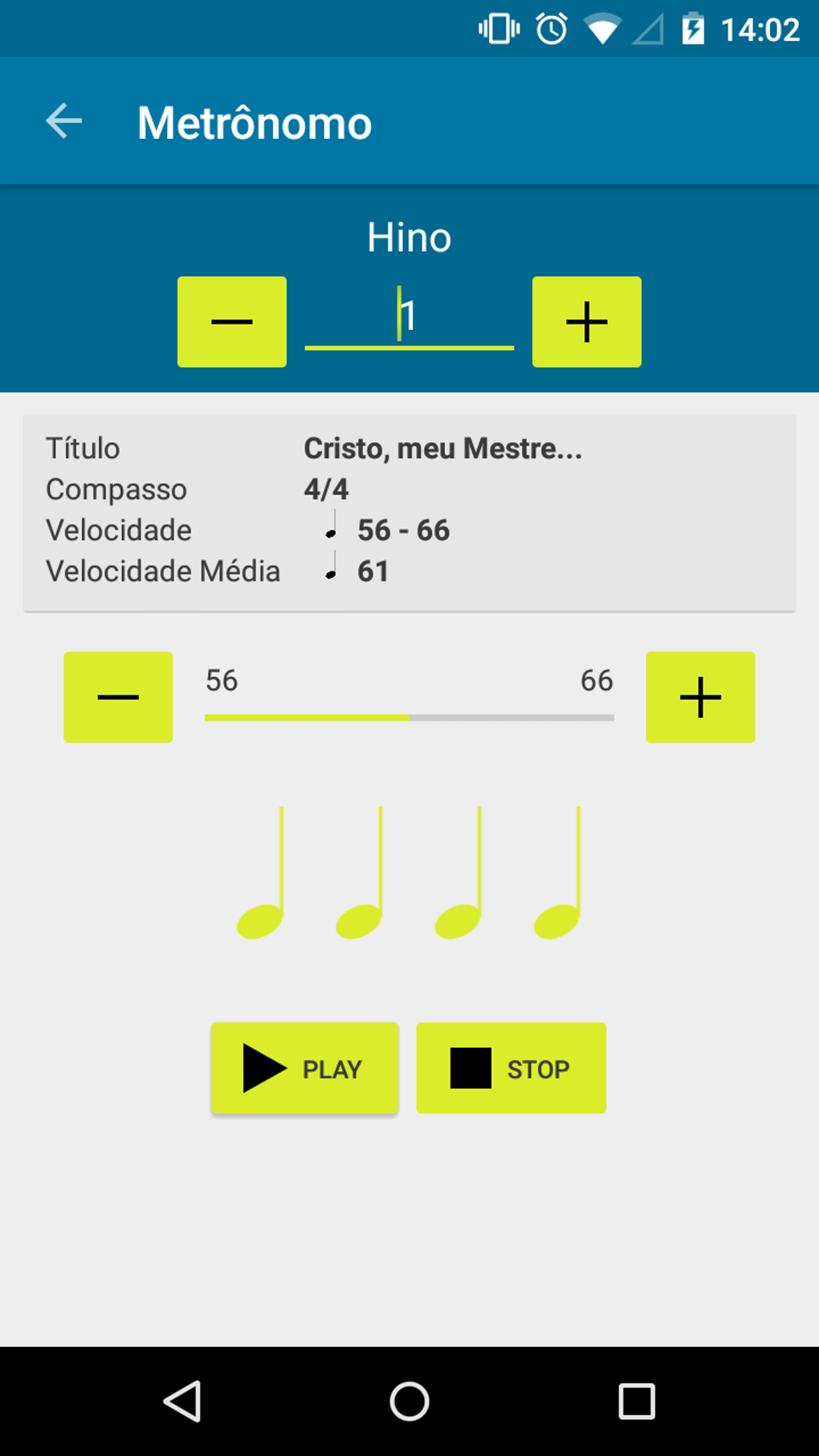Raise the tempo with plus button

click(700, 697)
